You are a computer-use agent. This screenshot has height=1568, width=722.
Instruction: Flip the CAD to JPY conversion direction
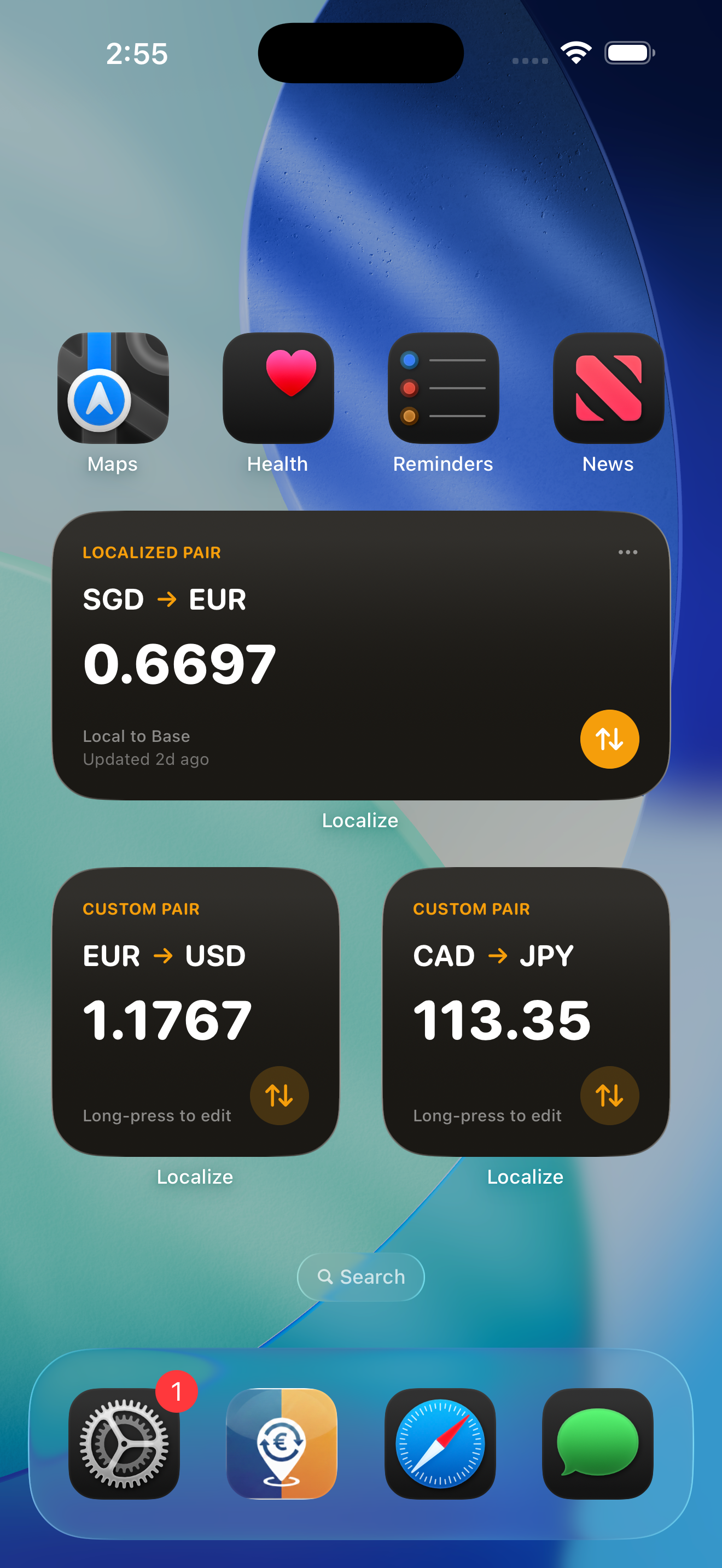(609, 1095)
